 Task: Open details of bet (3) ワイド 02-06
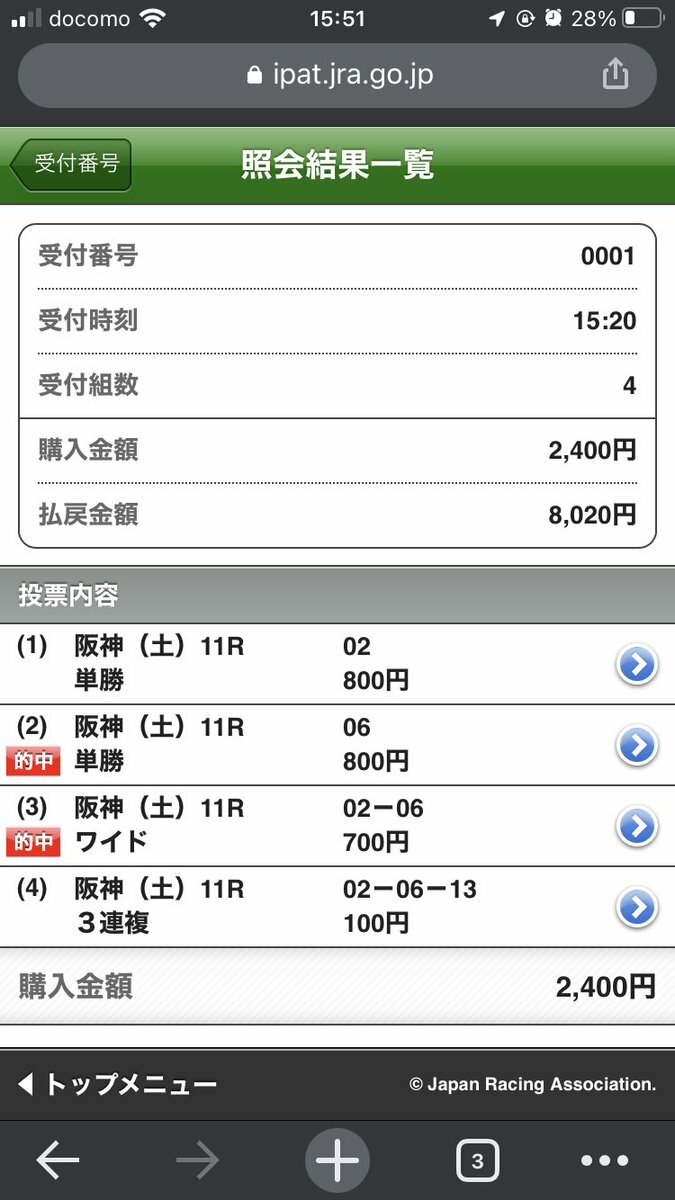pyautogui.click(x=636, y=827)
